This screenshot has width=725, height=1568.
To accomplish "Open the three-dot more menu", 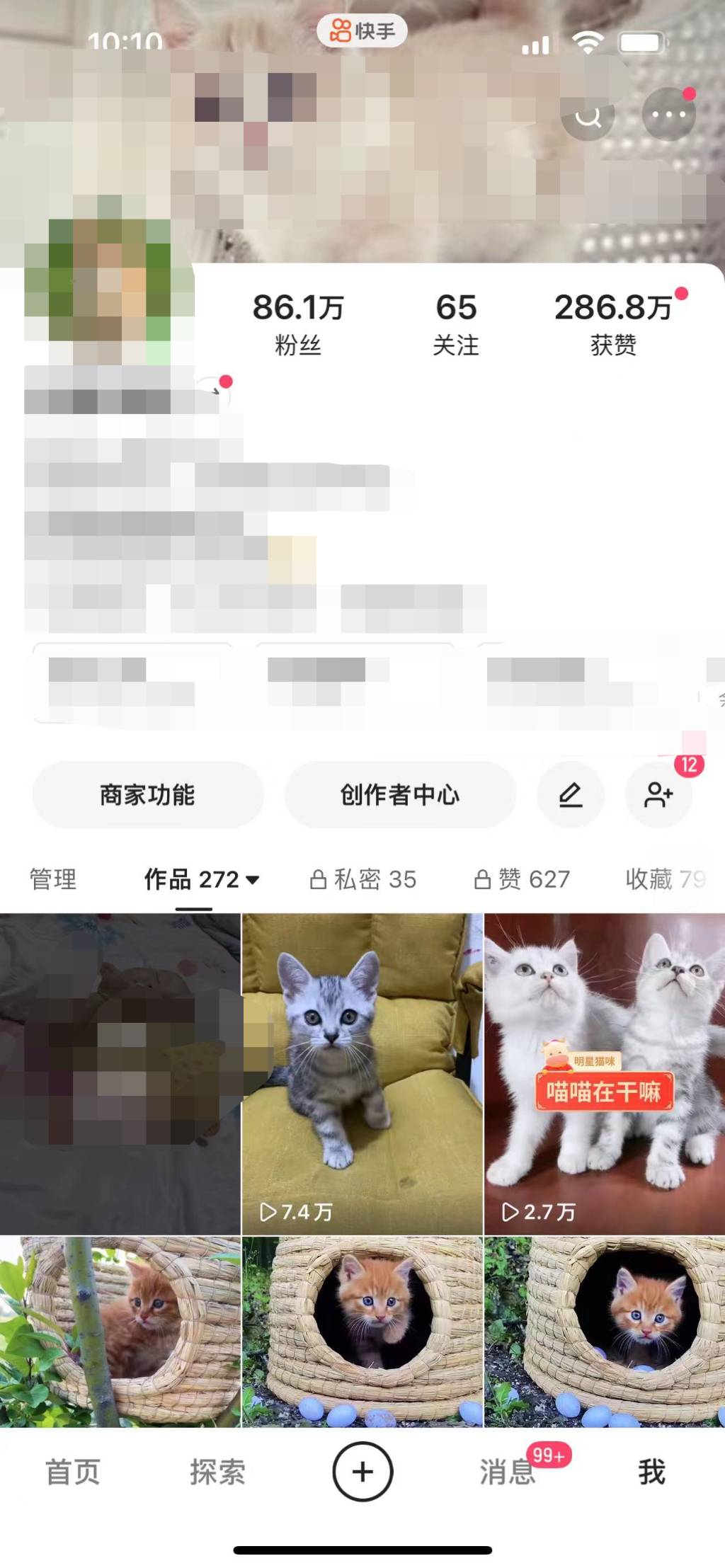I will click(668, 115).
